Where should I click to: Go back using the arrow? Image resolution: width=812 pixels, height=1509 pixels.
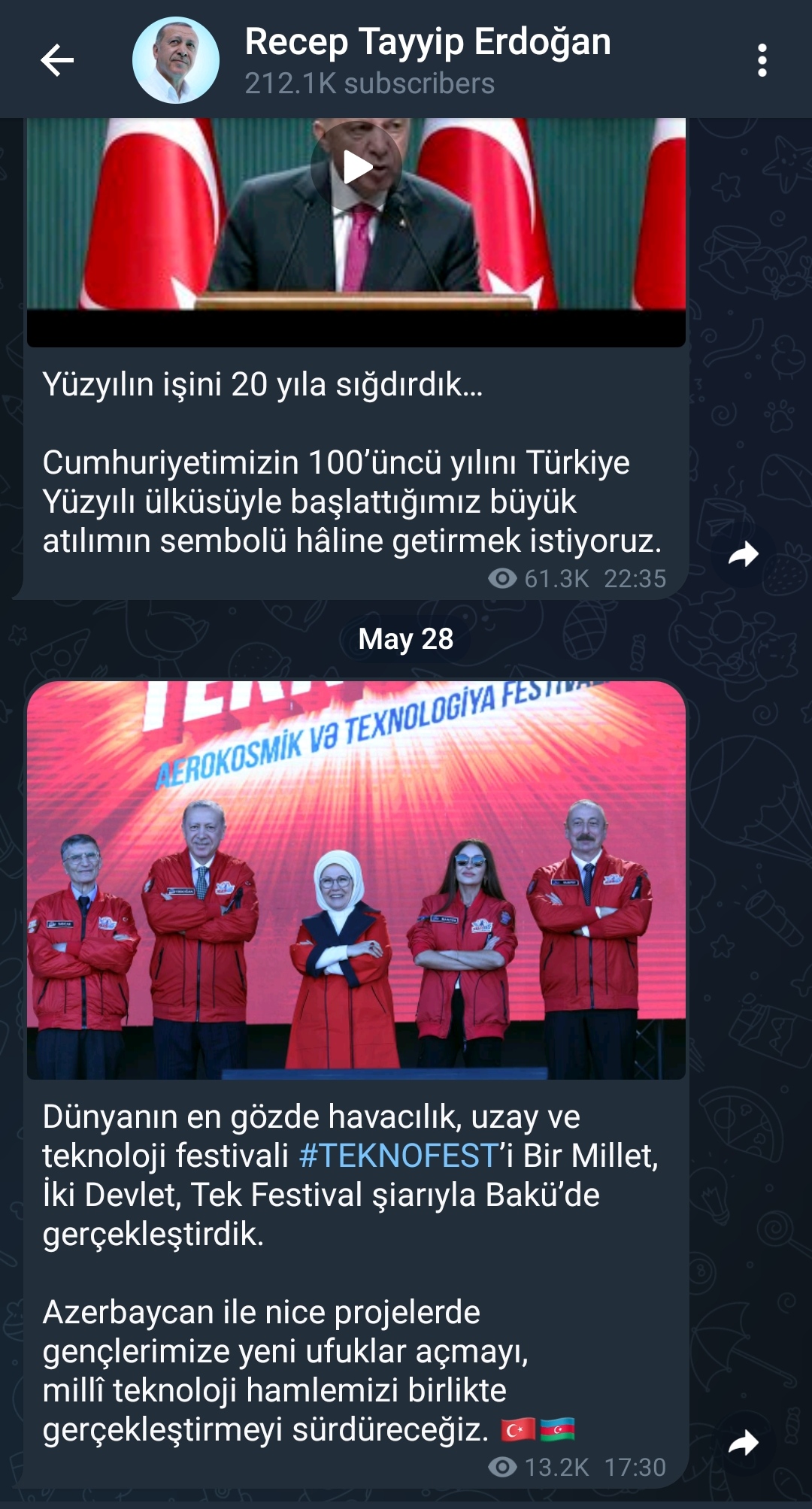(x=57, y=60)
